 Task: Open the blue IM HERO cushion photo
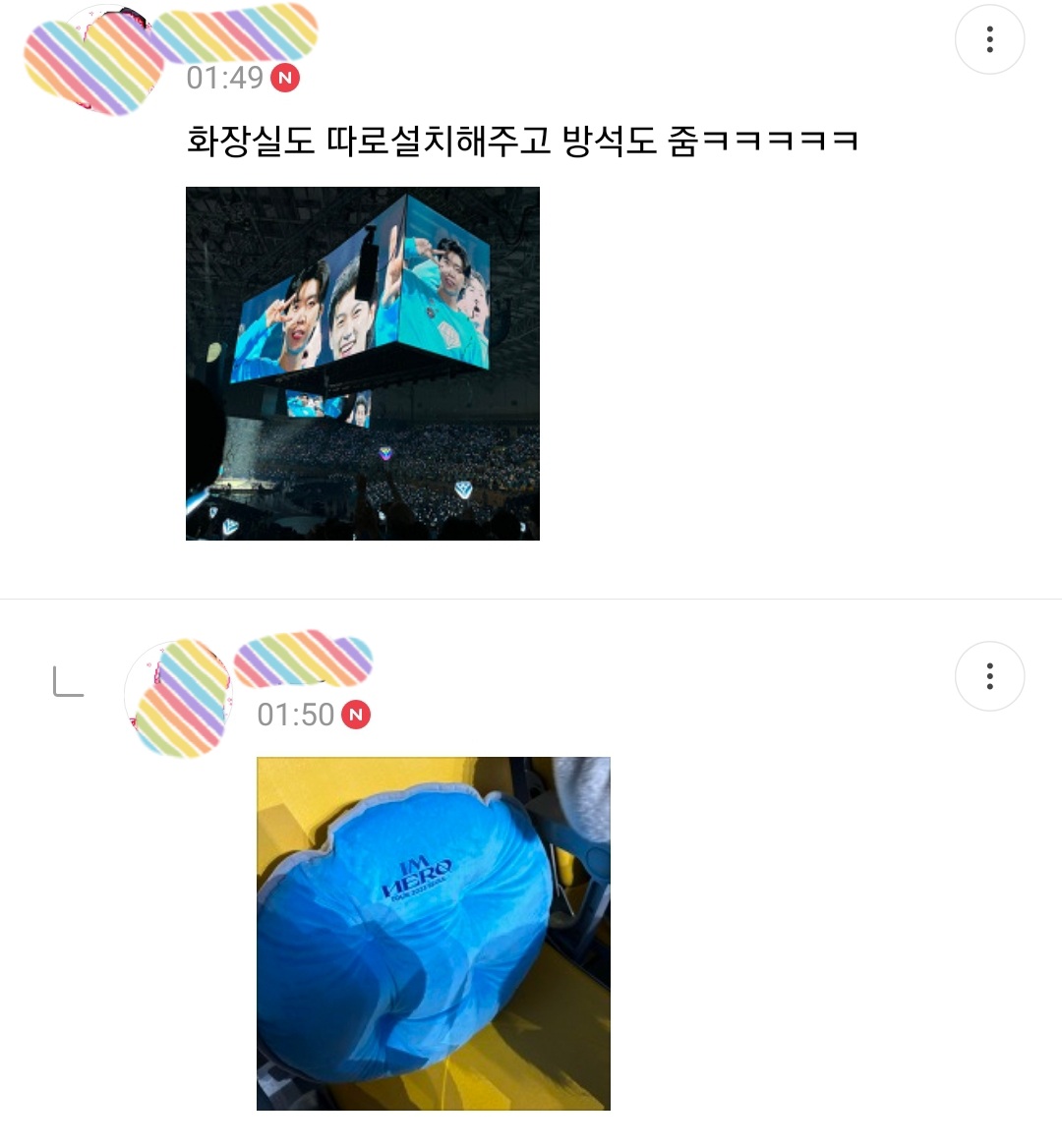pyautogui.click(x=434, y=934)
